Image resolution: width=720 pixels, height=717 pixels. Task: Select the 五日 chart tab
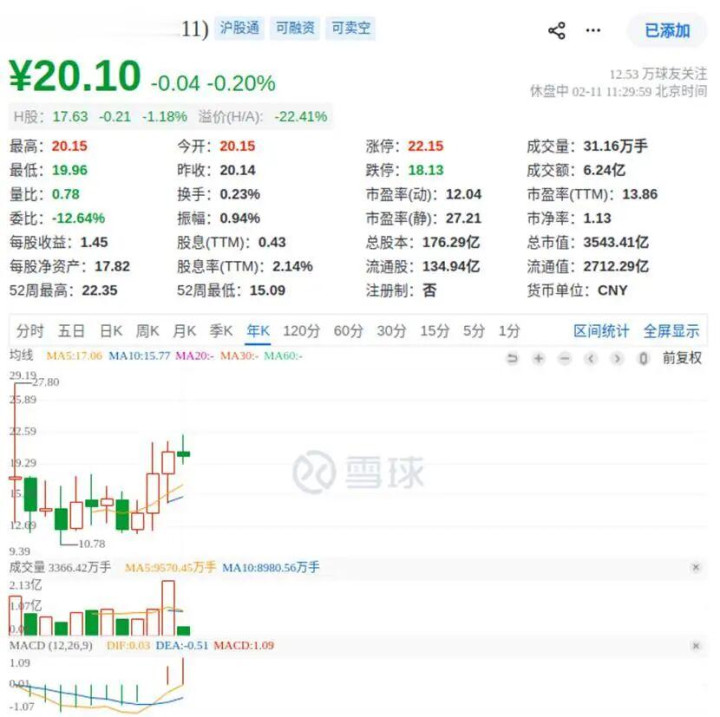71,331
